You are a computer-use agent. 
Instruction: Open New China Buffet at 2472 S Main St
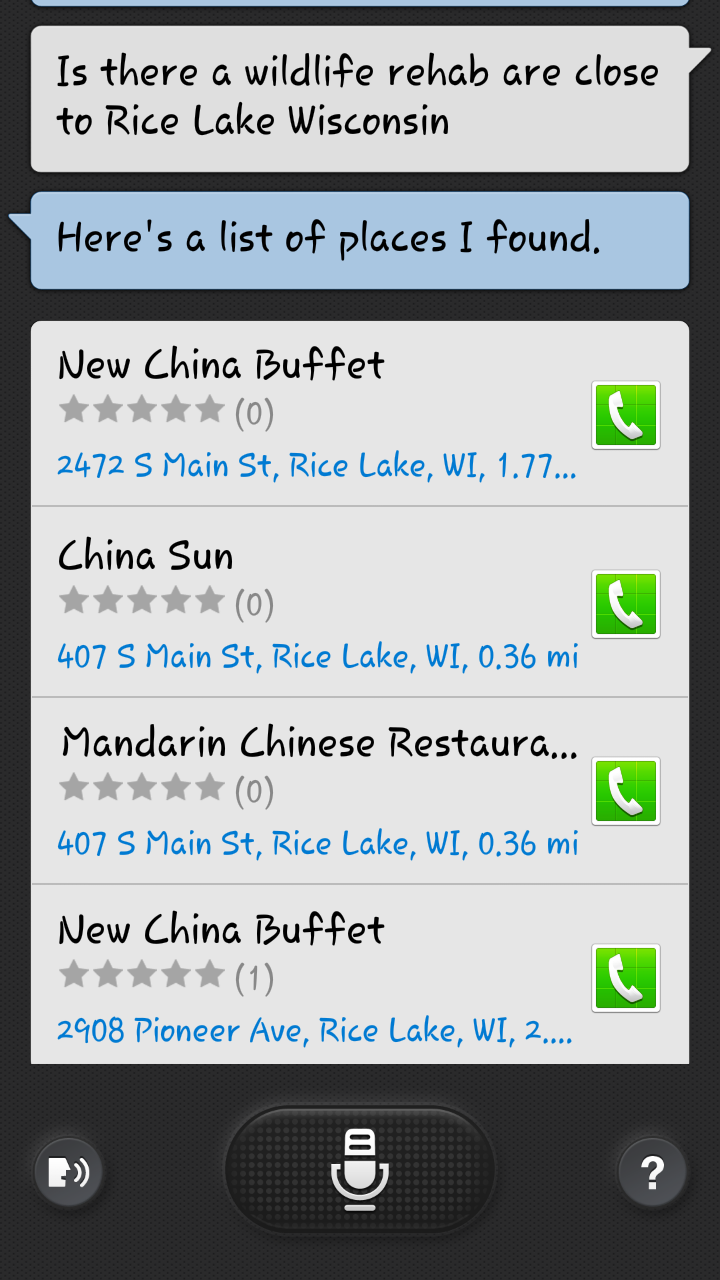(310, 414)
